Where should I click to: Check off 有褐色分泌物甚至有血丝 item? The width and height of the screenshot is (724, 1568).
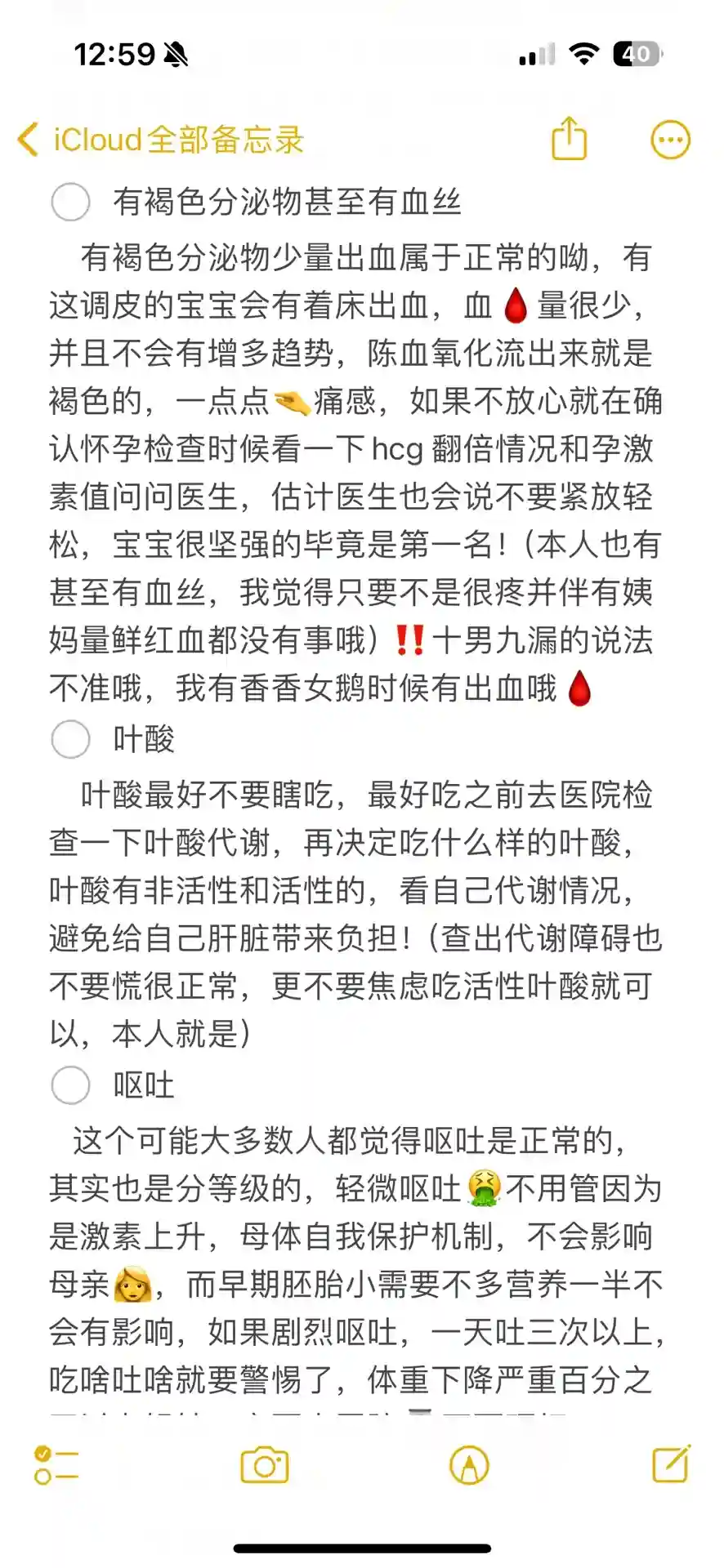click(x=70, y=202)
